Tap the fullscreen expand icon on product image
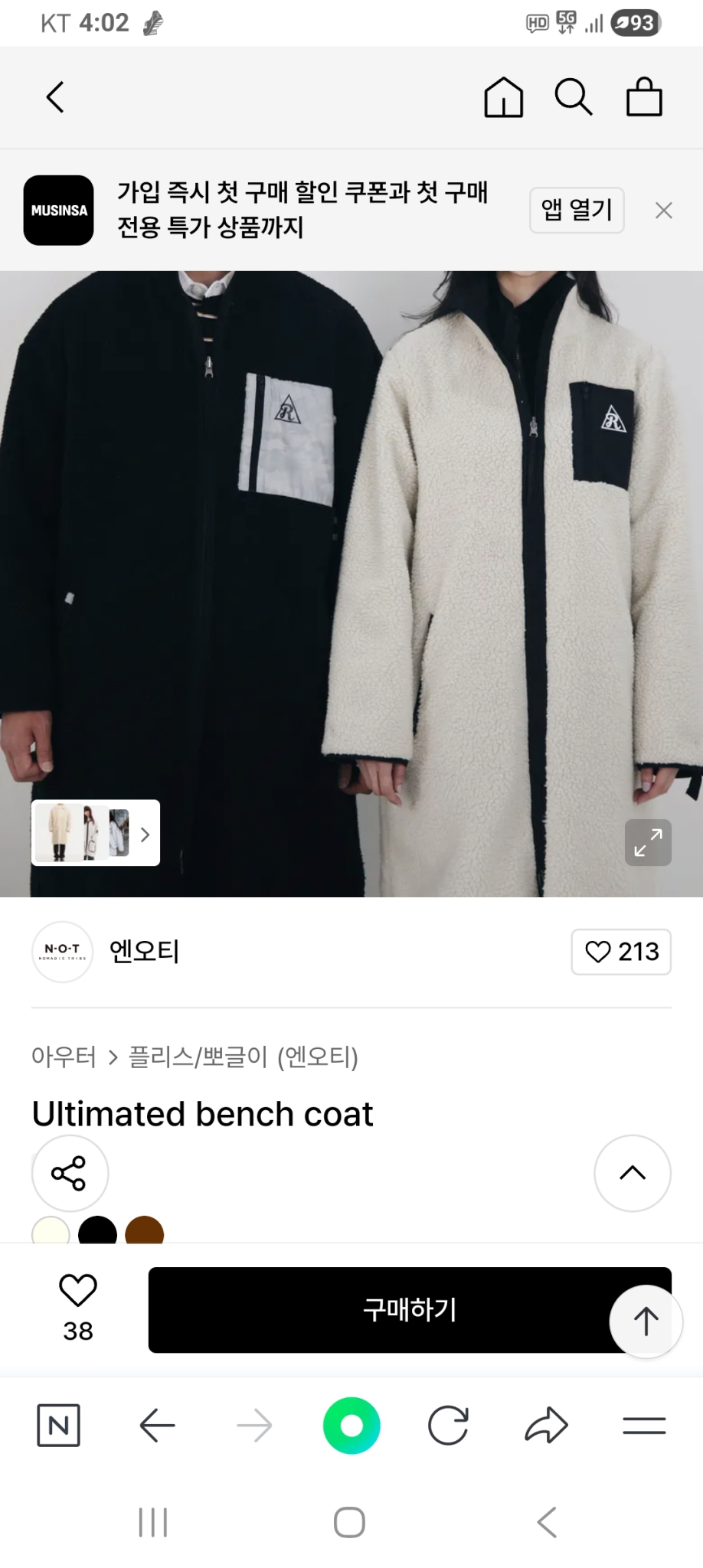Screen dimensions: 703x1568 (647, 842)
